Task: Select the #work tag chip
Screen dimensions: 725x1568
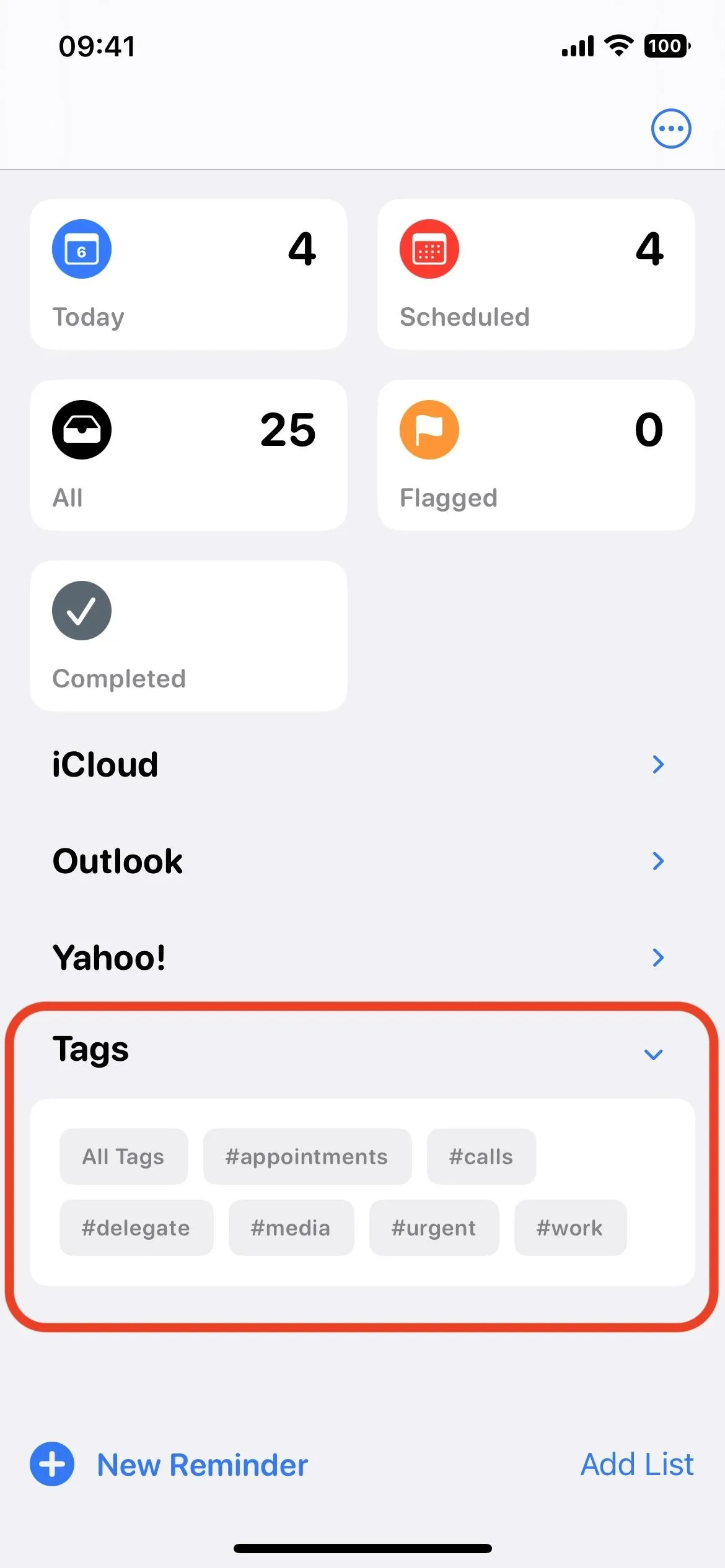Action: point(570,1227)
